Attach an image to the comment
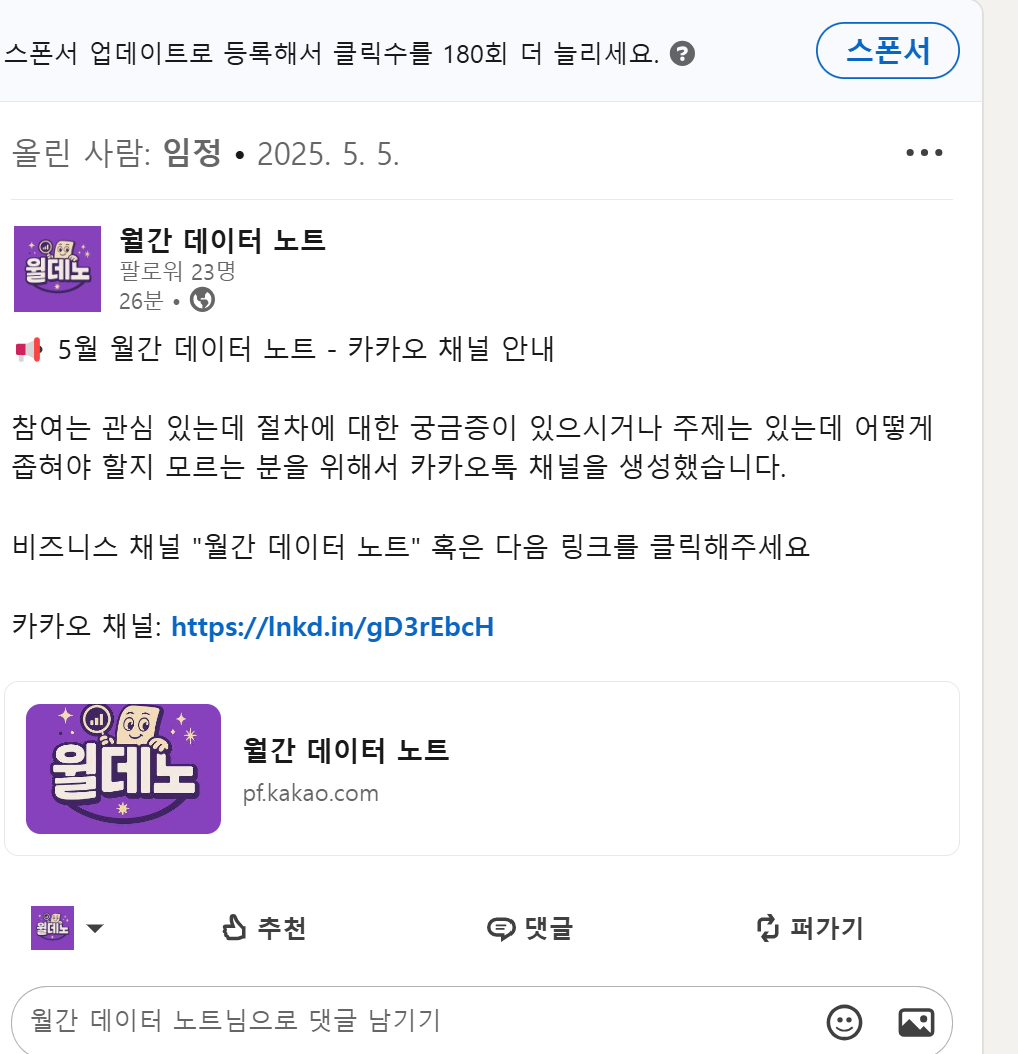The height and width of the screenshot is (1054, 1018). click(915, 1021)
